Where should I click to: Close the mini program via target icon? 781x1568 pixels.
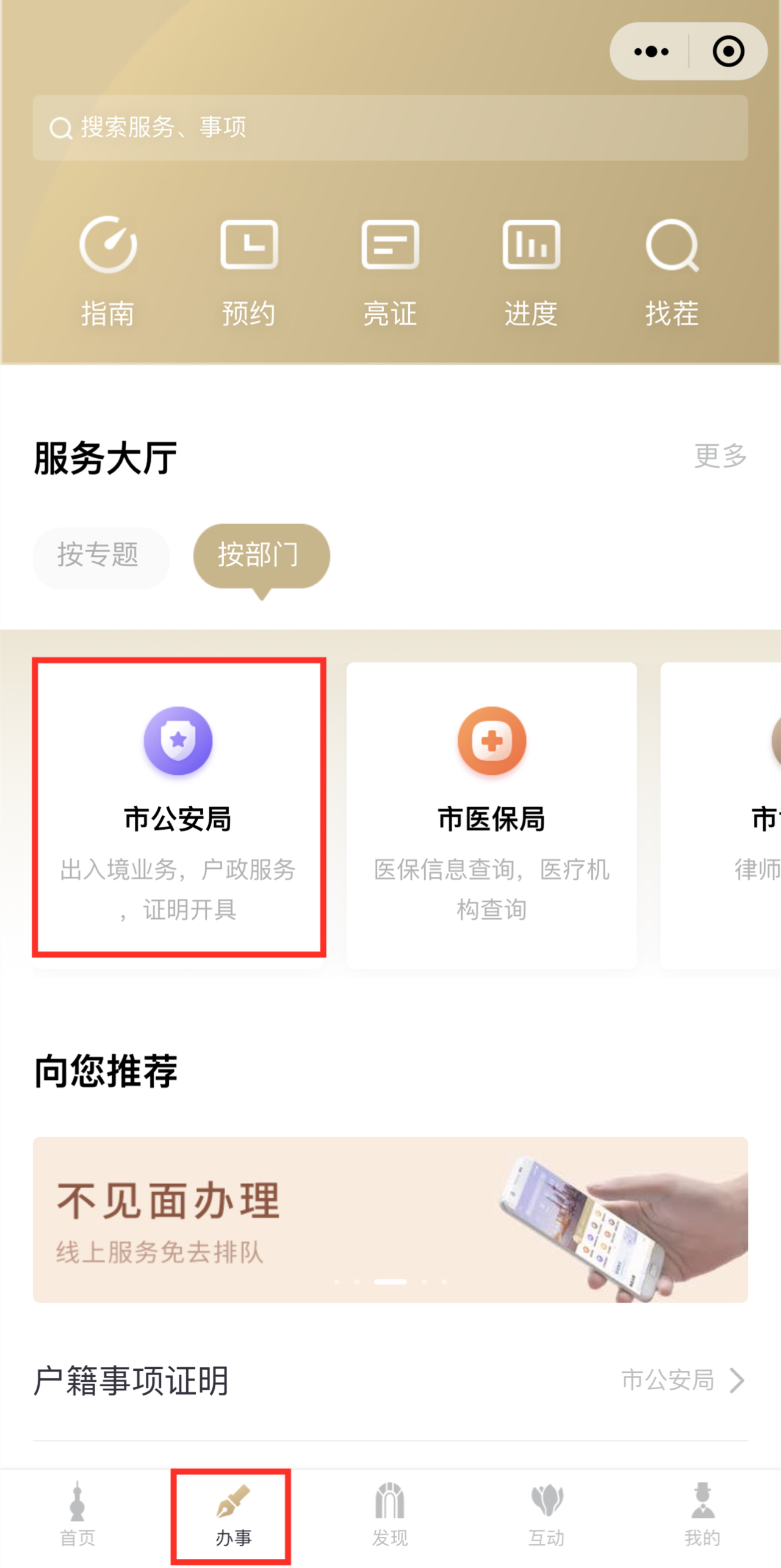pos(728,51)
